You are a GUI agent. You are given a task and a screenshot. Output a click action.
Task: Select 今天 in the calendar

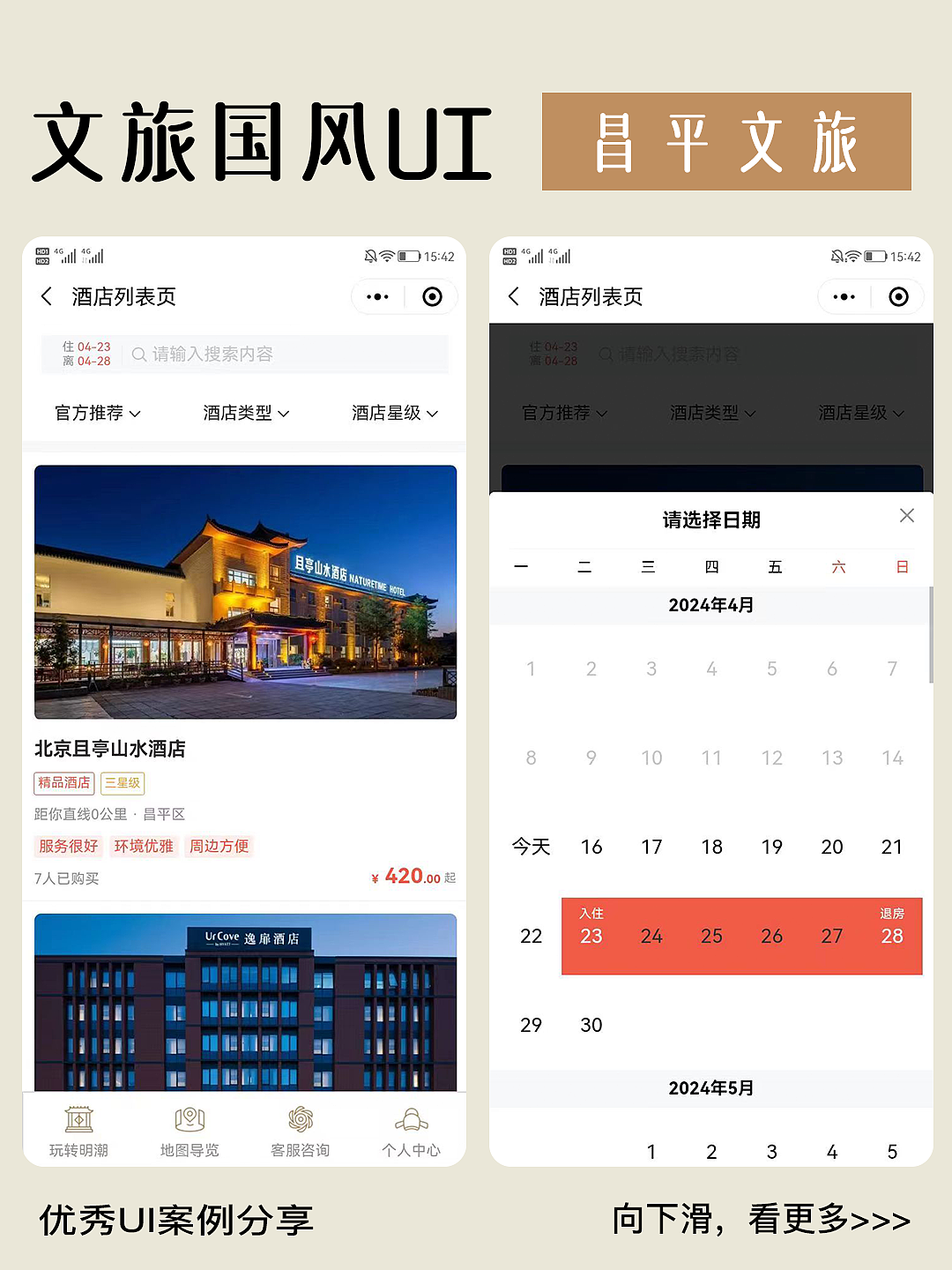tap(530, 847)
